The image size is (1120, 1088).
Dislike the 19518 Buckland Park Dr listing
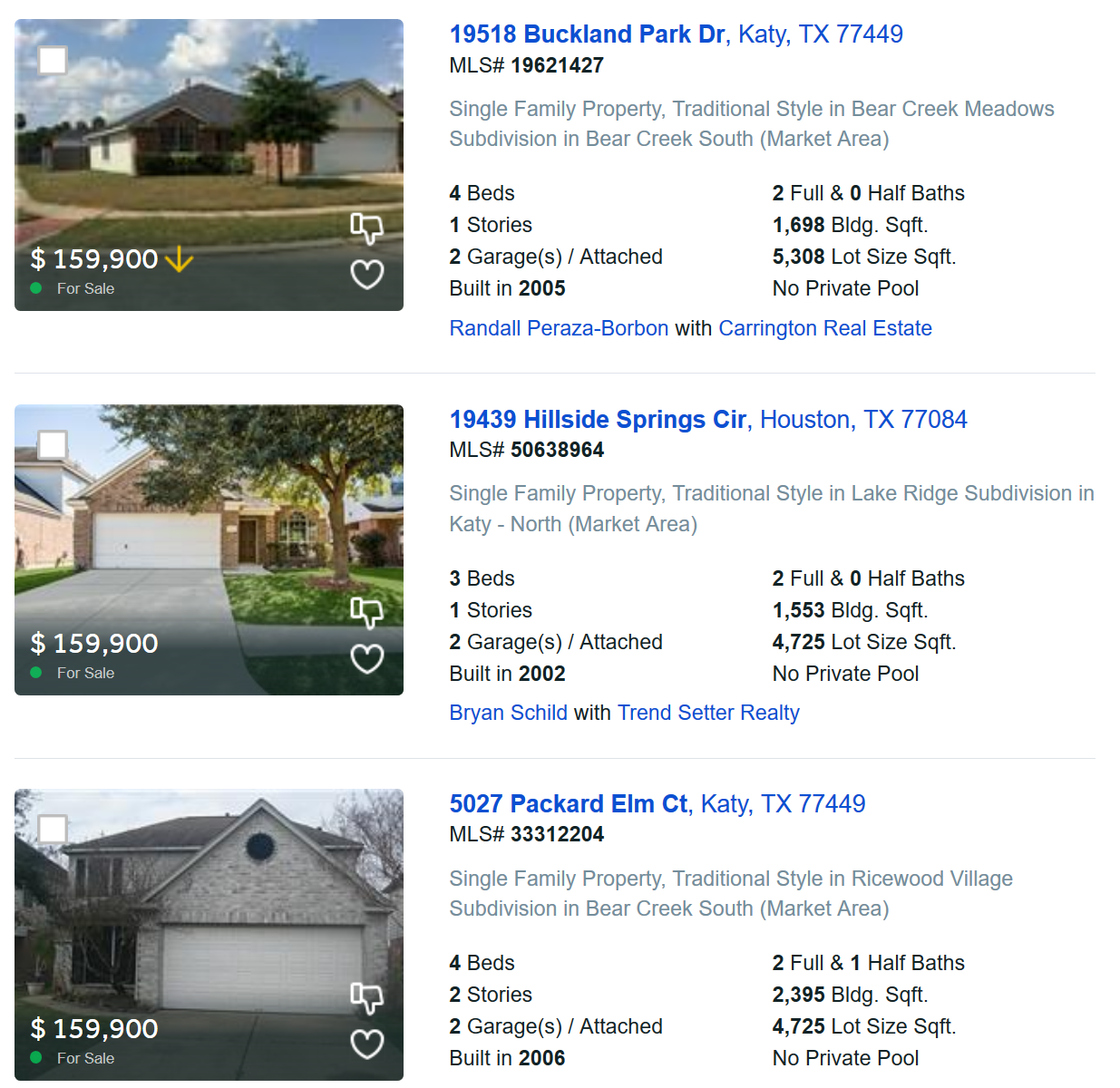click(367, 228)
